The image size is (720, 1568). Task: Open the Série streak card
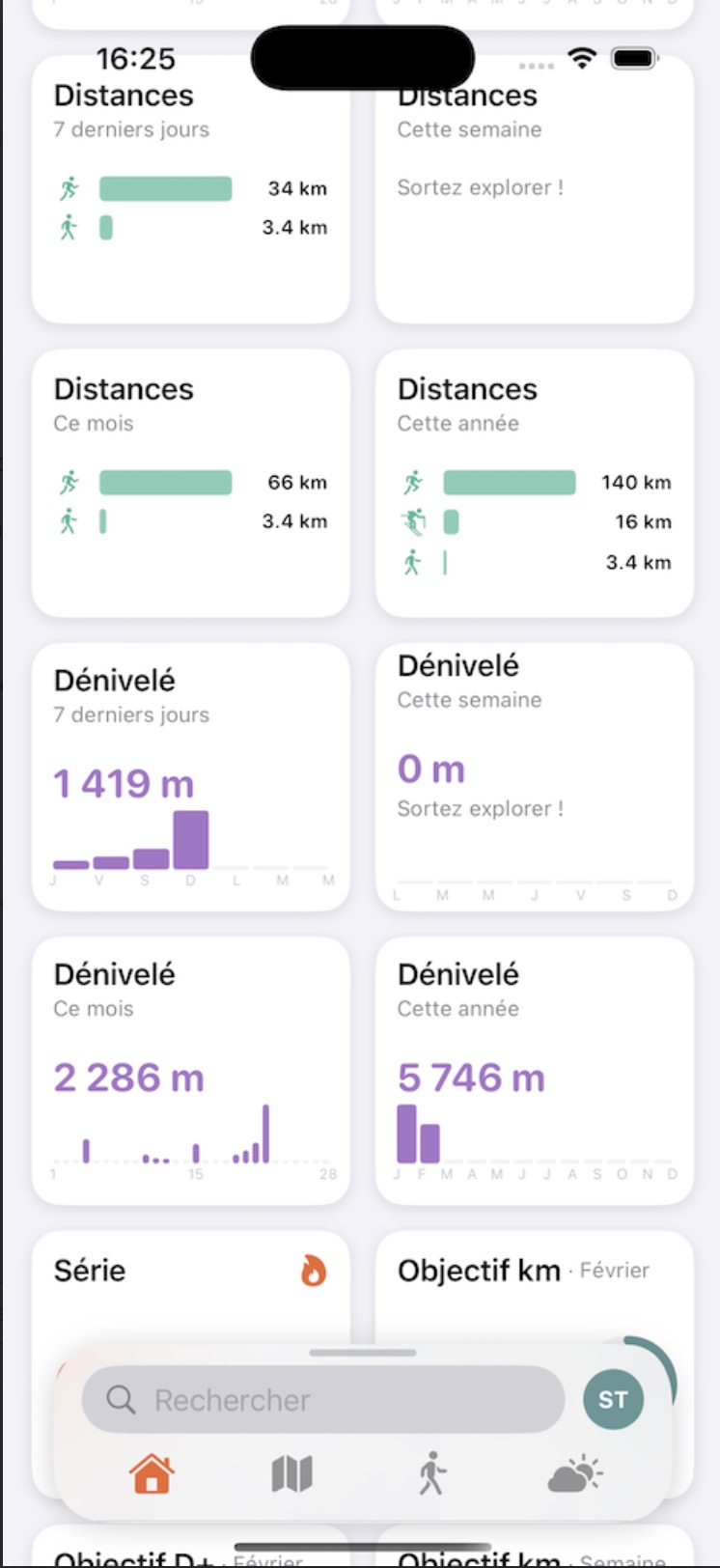click(x=191, y=1289)
